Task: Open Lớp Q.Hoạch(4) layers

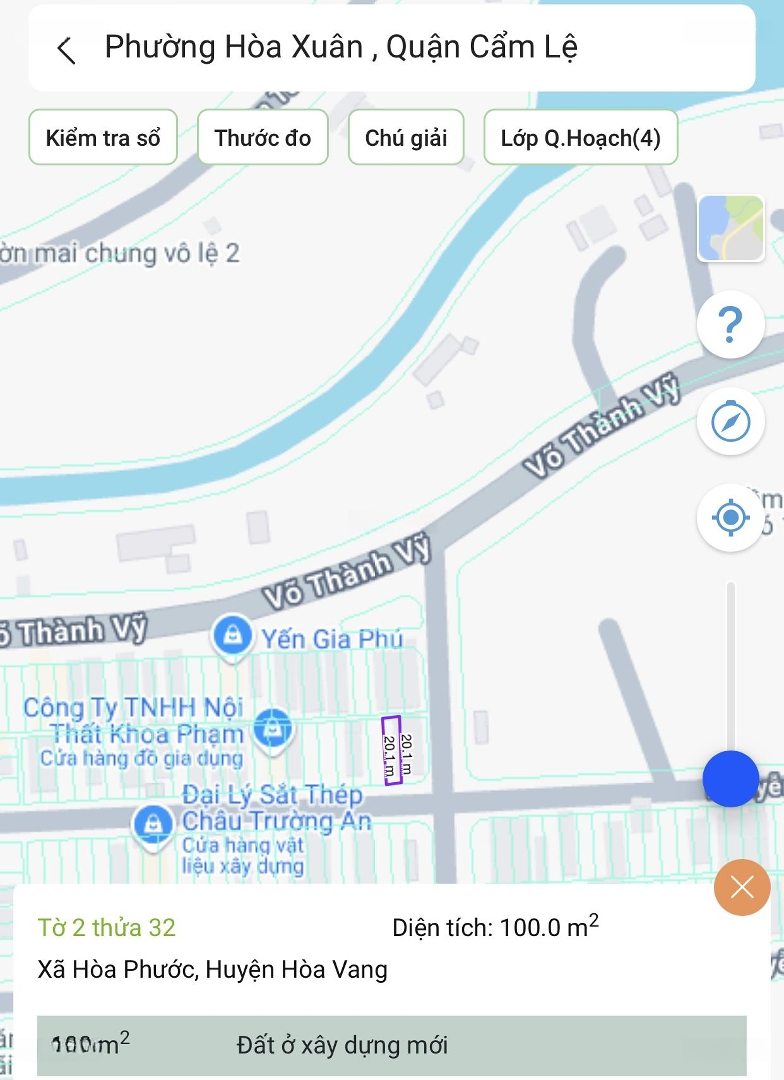Action: click(580, 138)
